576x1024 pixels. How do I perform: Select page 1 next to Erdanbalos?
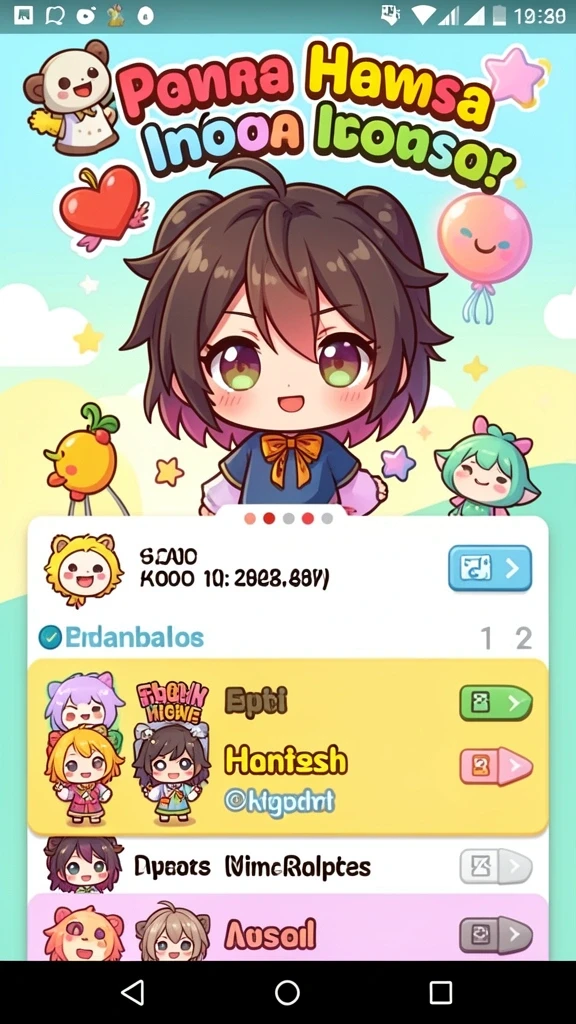pyautogui.click(x=486, y=638)
